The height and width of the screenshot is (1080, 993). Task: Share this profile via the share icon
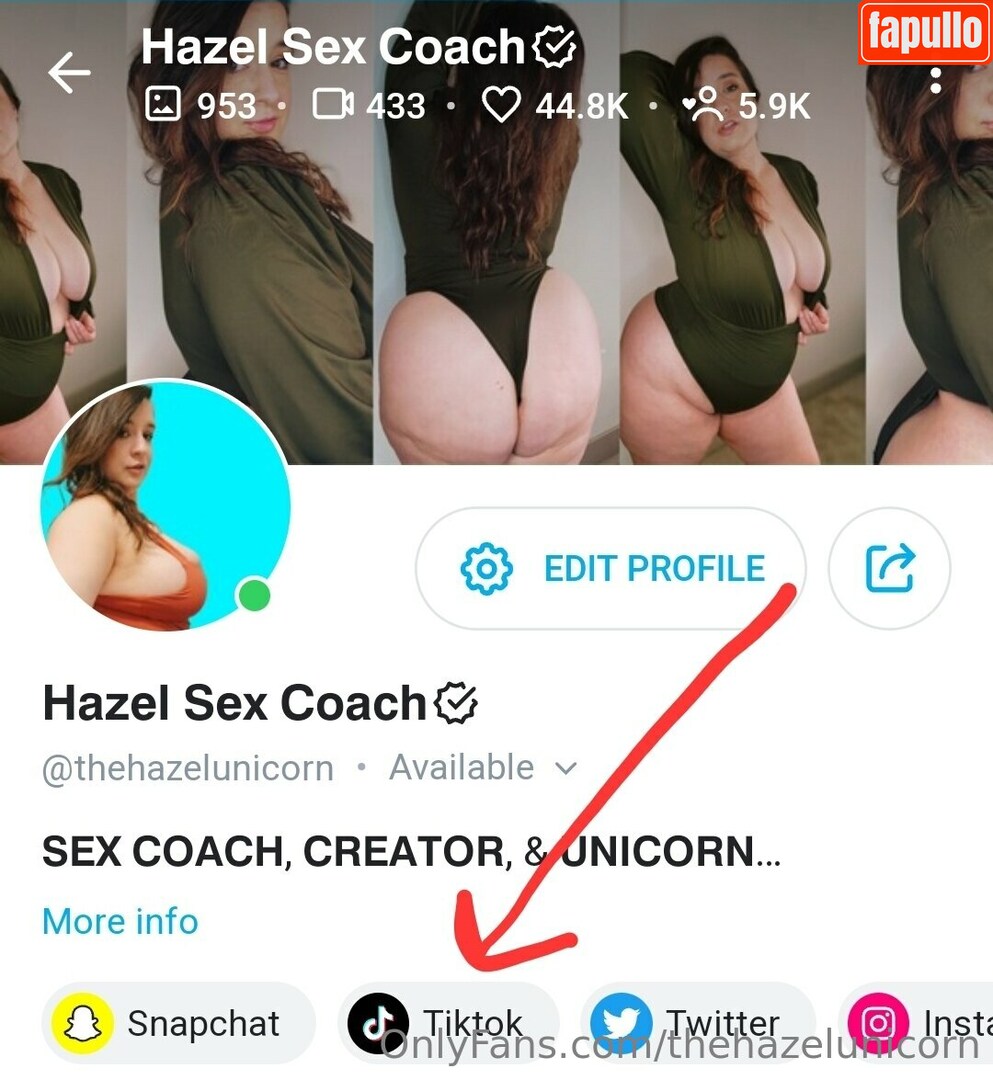click(x=890, y=569)
